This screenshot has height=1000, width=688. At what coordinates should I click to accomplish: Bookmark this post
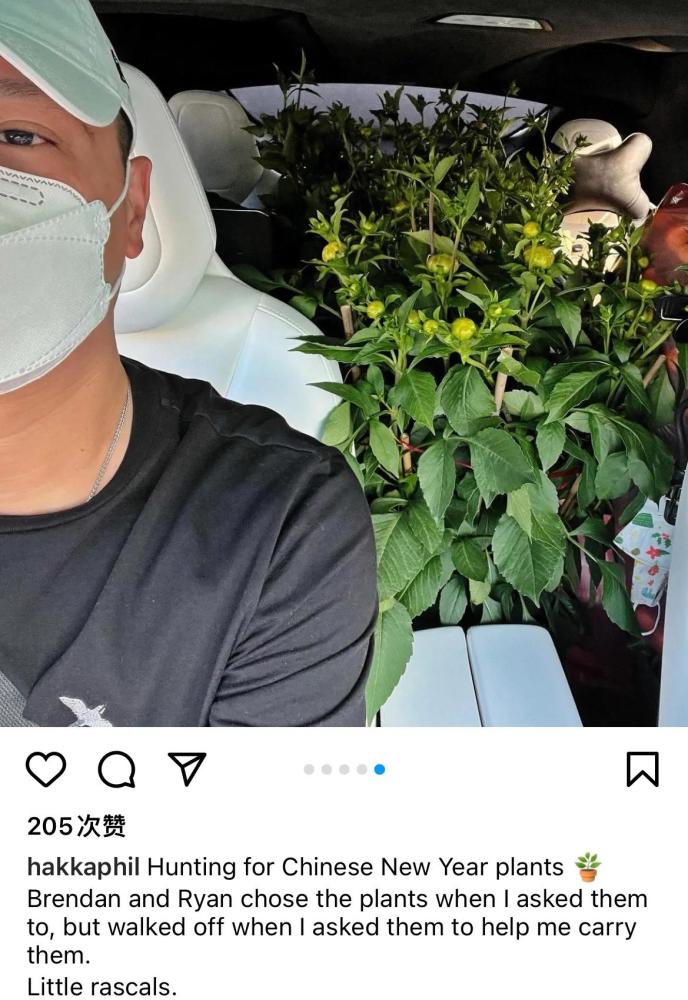click(x=641, y=769)
